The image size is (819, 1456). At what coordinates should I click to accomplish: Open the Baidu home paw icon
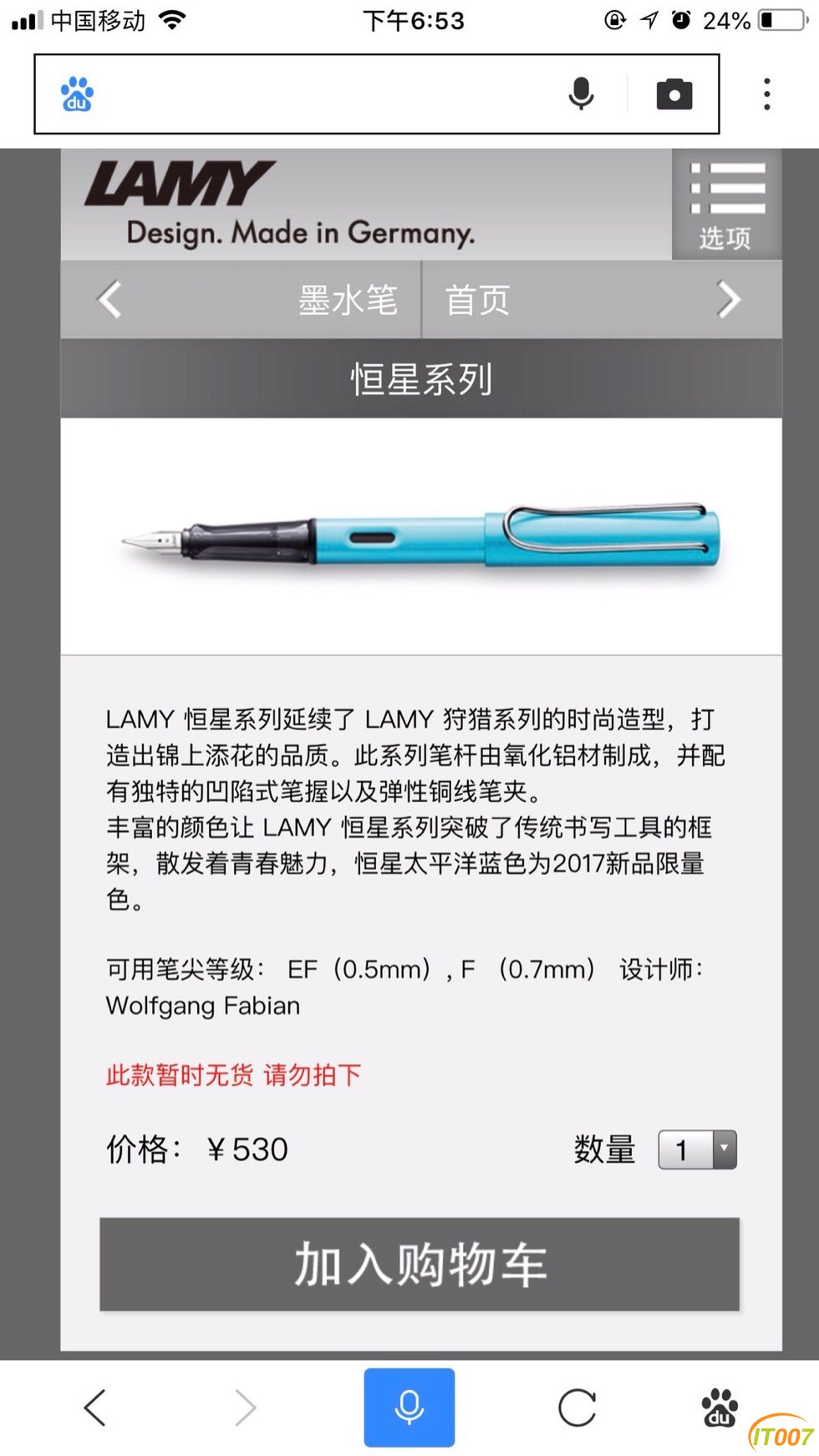719,1408
